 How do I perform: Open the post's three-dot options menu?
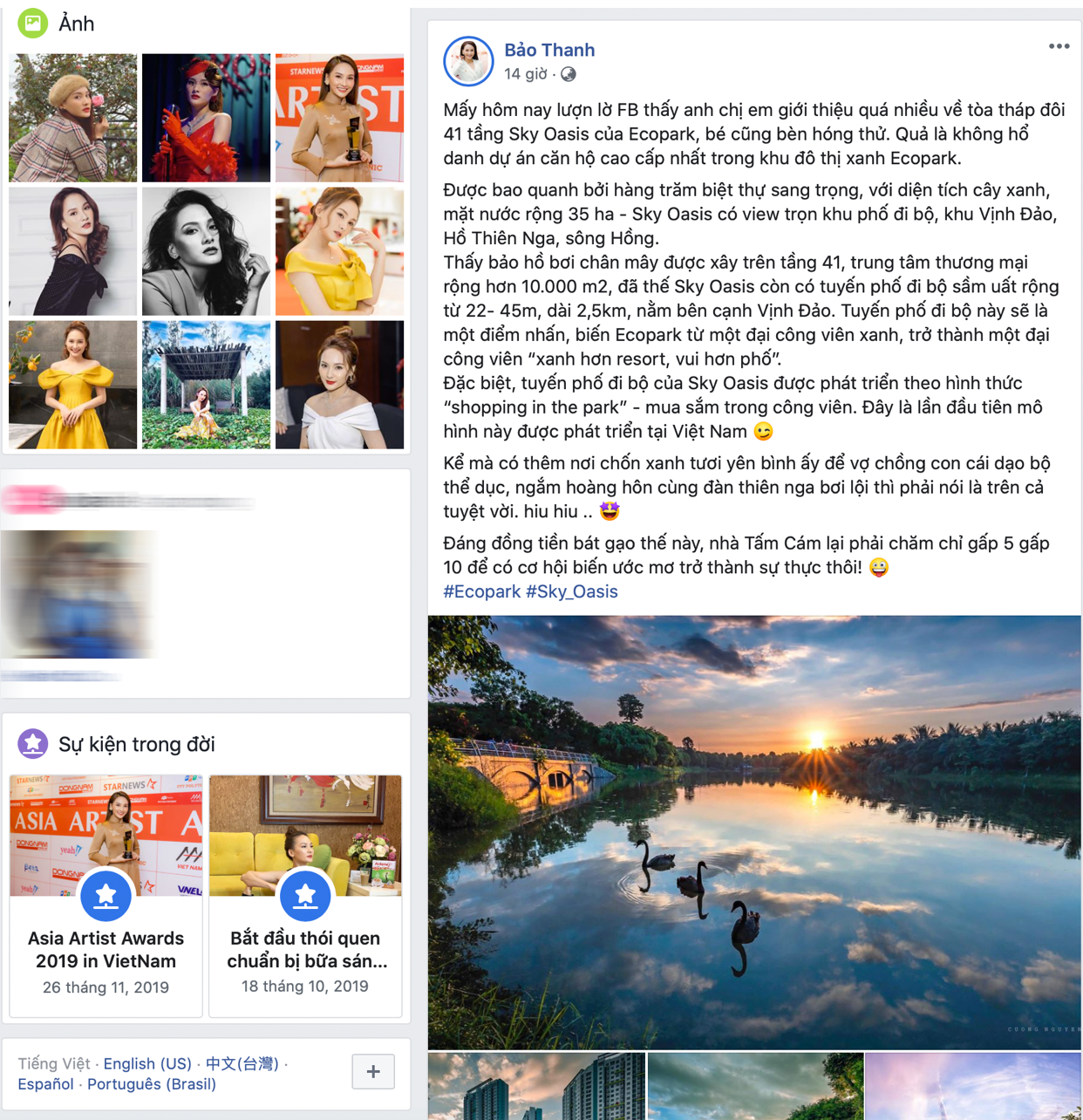[x=1059, y=46]
